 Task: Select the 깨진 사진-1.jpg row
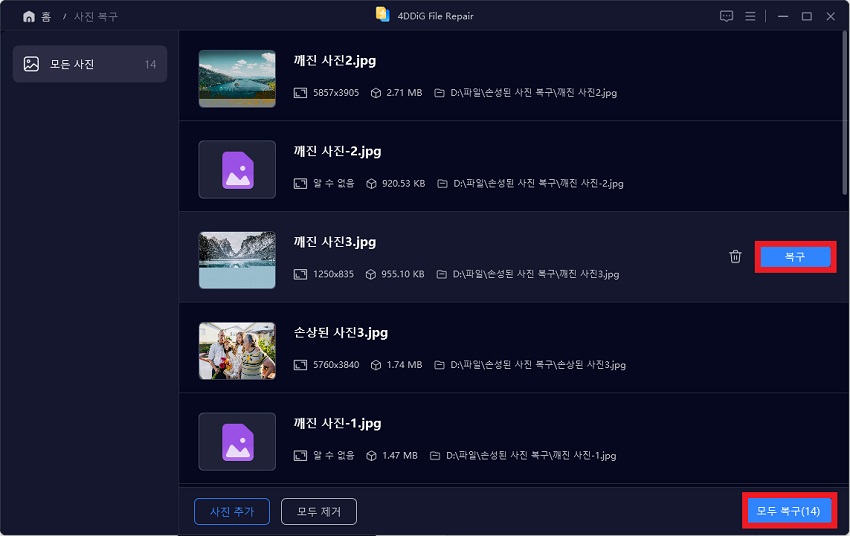(500, 438)
